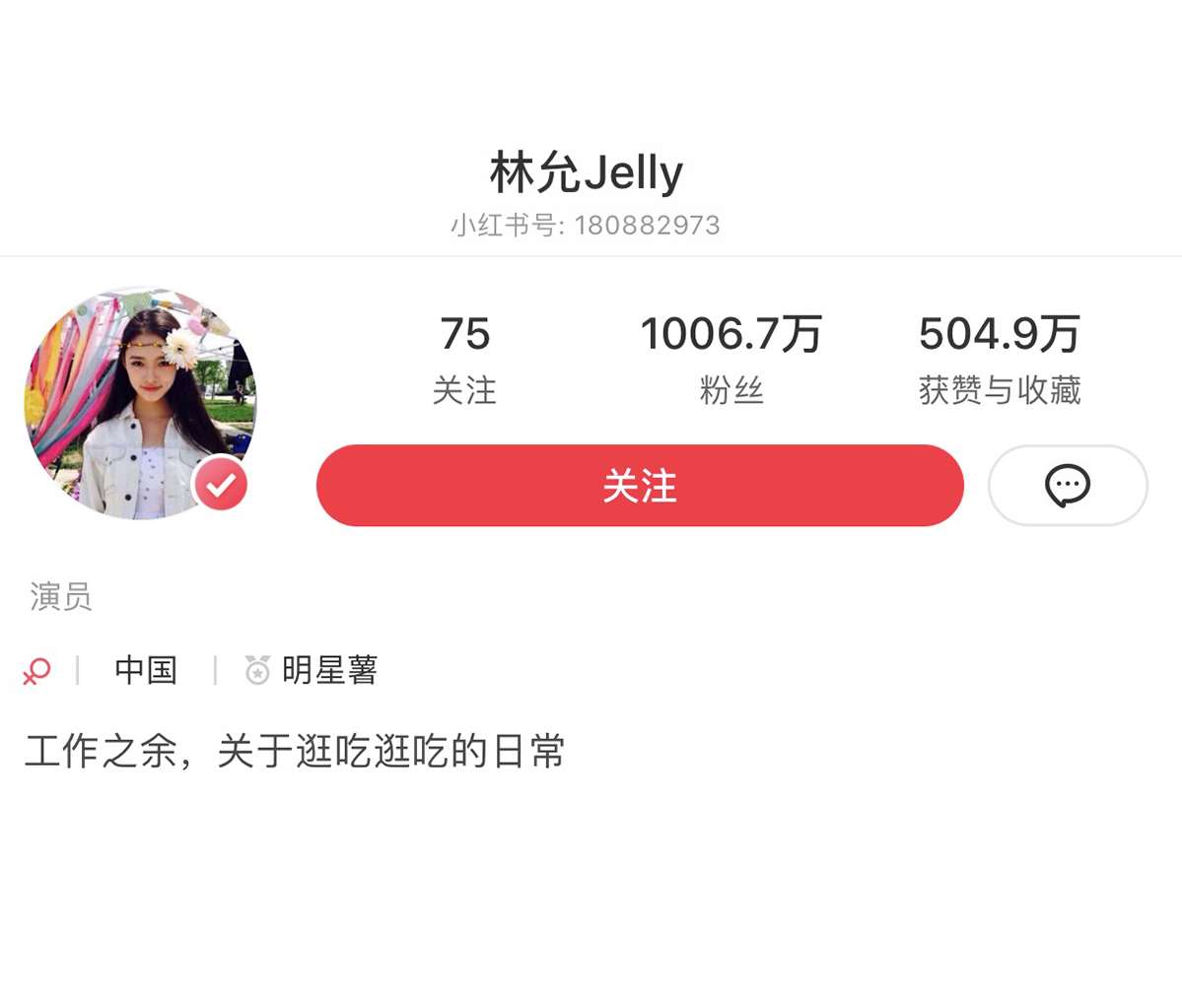Open the 明星薯 badge
Screen dimensions: 1182x1008
[312, 670]
